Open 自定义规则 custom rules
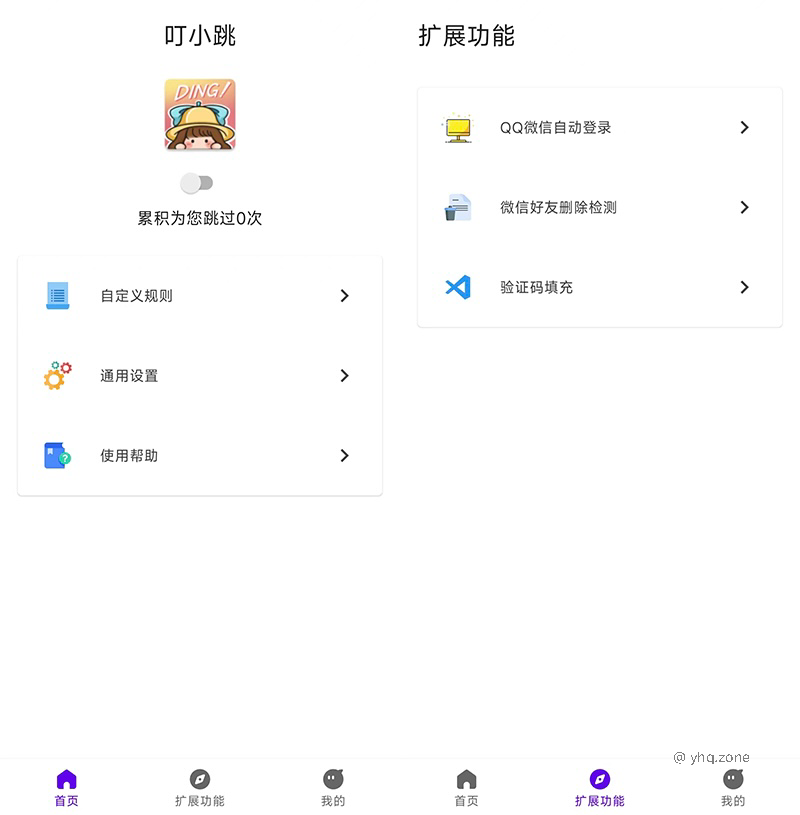This screenshot has width=800, height=815. click(199, 296)
